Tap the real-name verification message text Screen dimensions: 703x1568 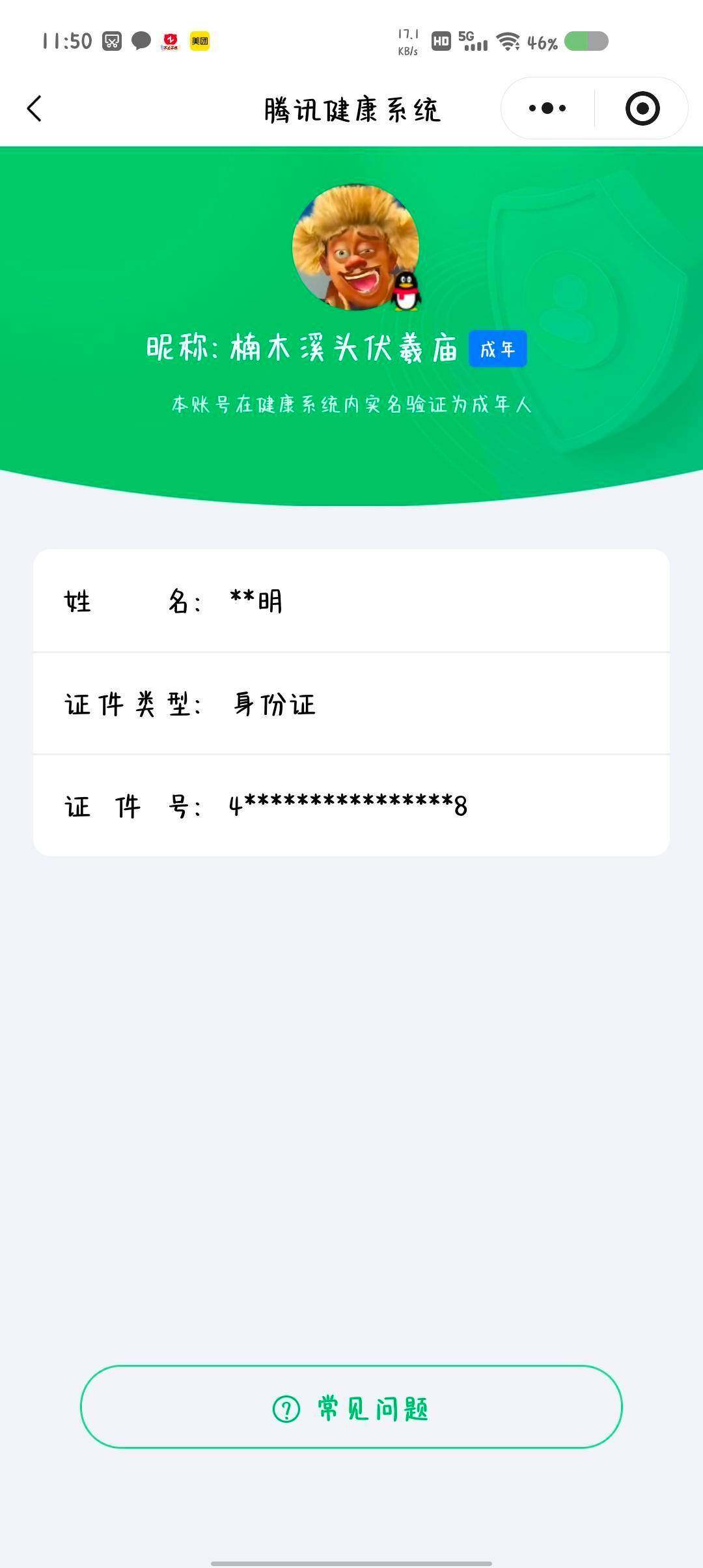coord(351,406)
